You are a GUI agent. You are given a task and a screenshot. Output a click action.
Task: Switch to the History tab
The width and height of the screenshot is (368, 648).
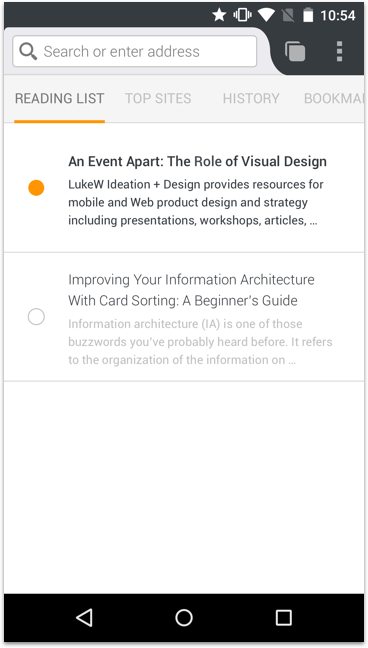[251, 98]
